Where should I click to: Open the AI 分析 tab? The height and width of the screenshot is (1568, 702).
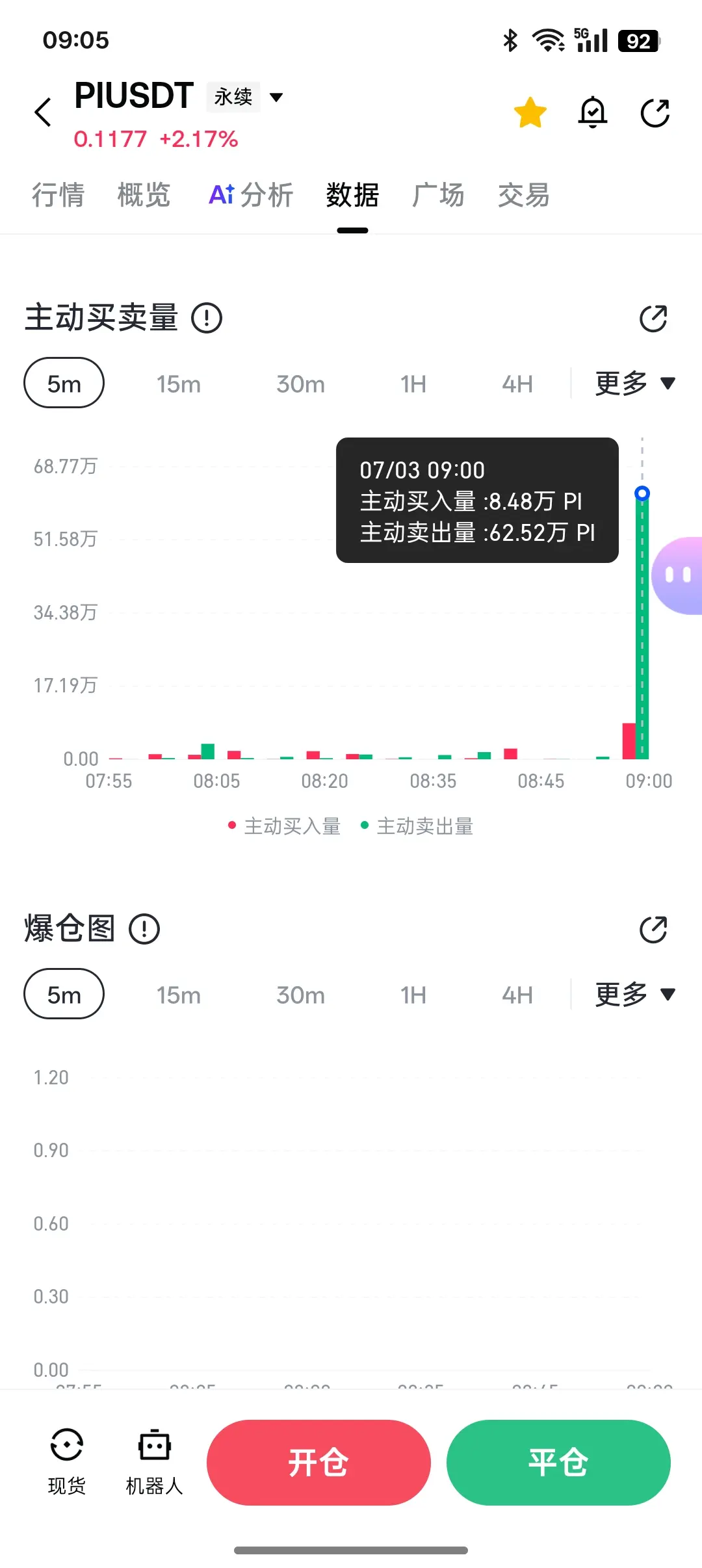[x=251, y=195]
